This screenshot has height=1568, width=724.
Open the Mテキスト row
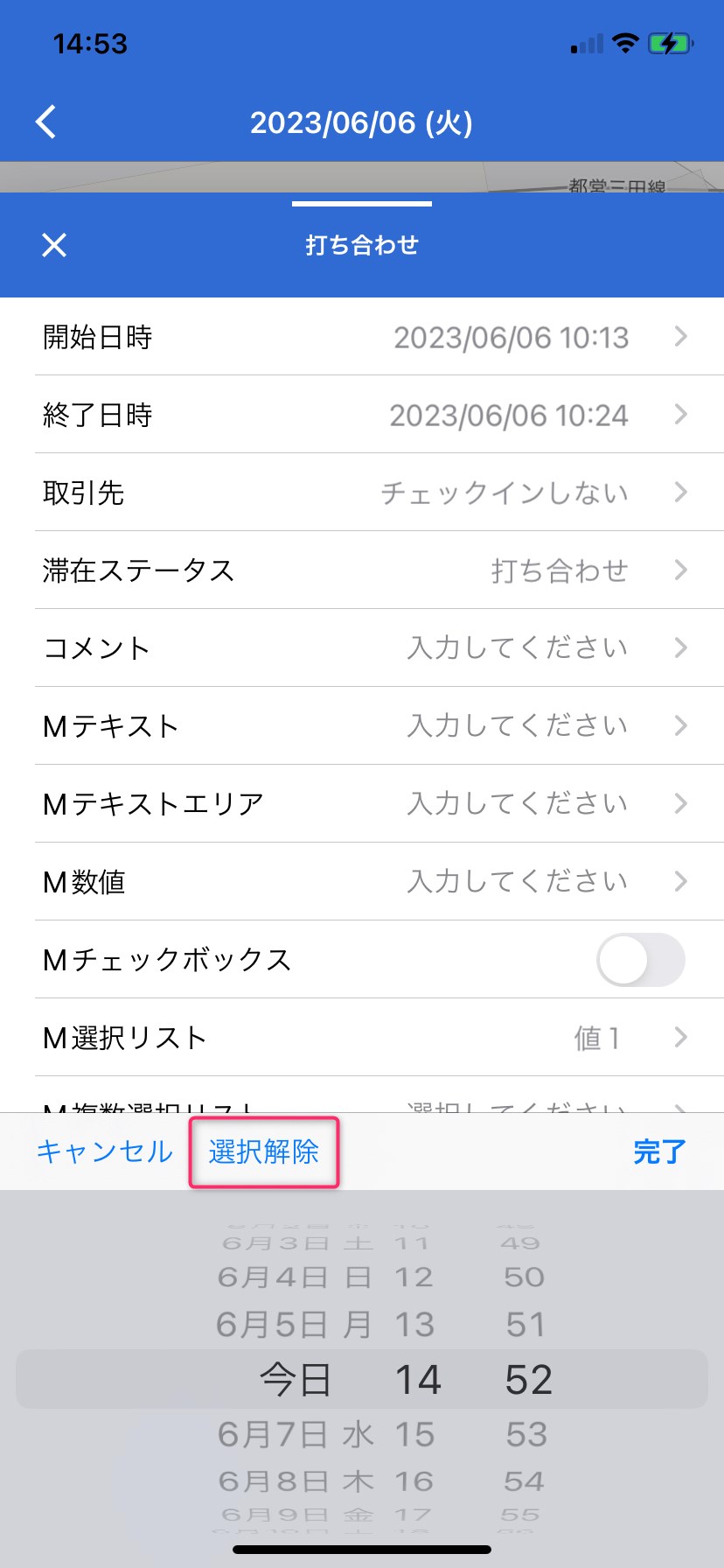(x=362, y=726)
